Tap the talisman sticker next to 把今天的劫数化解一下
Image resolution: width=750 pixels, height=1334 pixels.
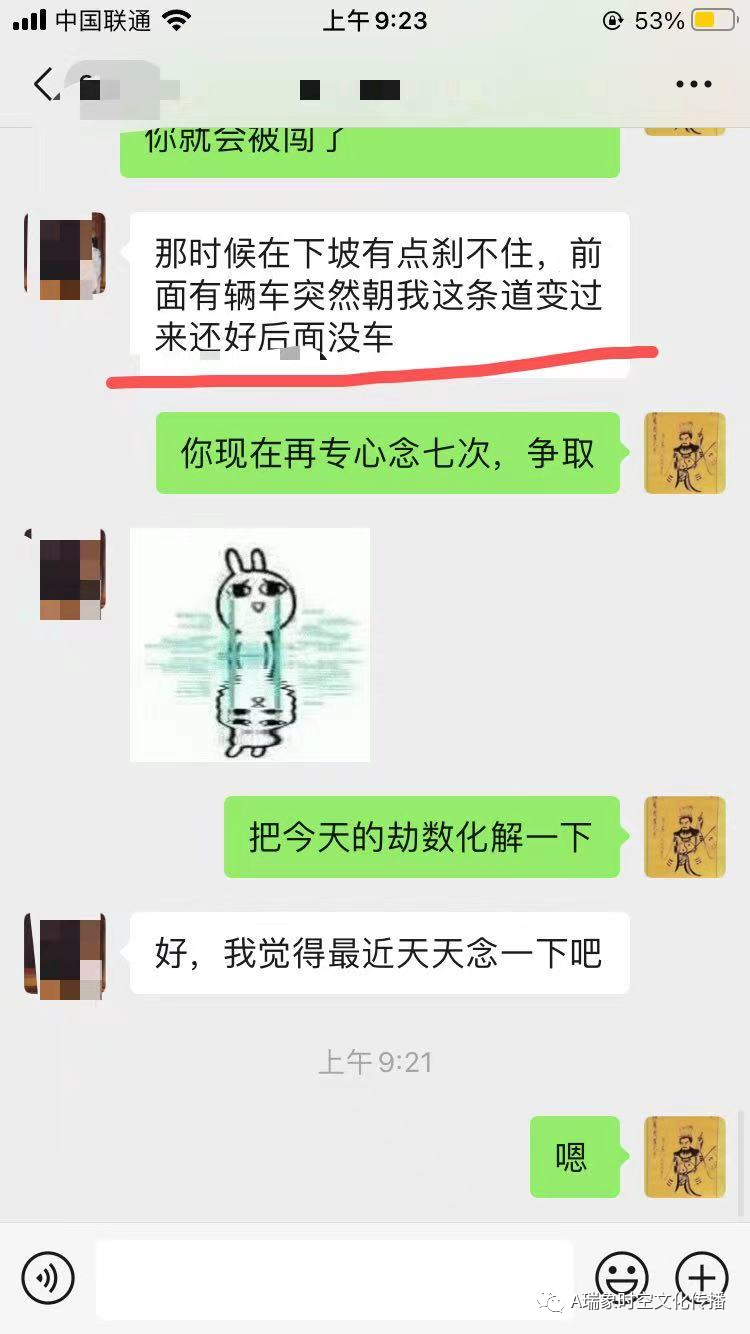685,838
